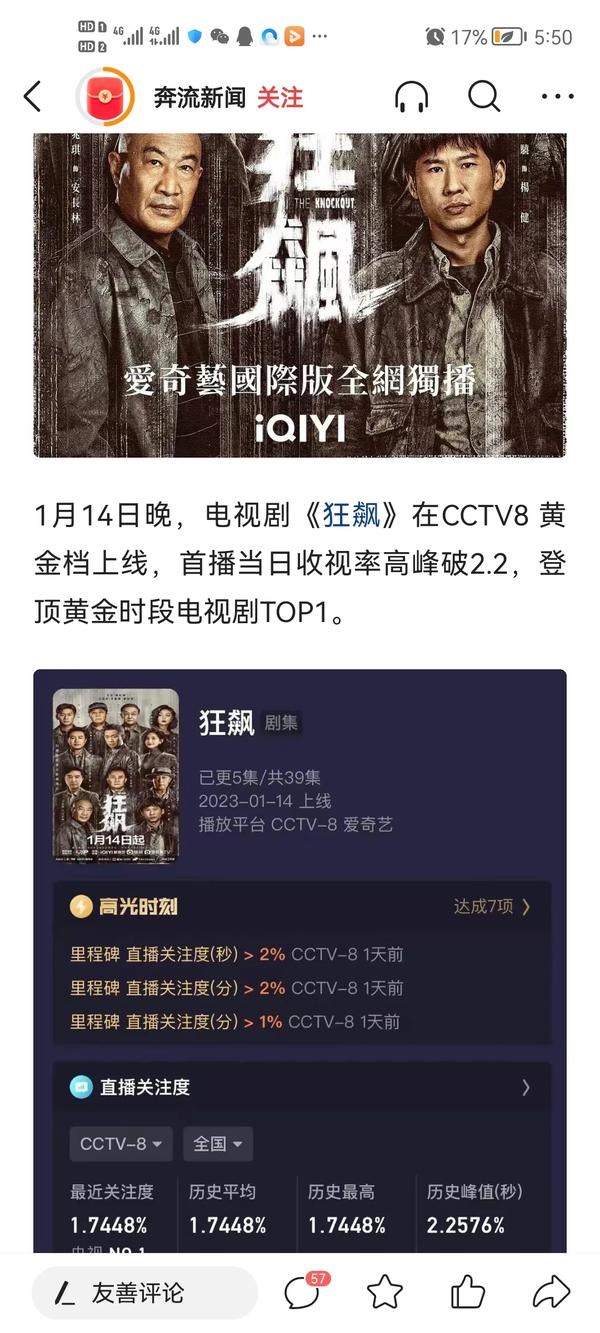
Task: Favorite this article with the star icon
Action: pyautogui.click(x=385, y=1293)
